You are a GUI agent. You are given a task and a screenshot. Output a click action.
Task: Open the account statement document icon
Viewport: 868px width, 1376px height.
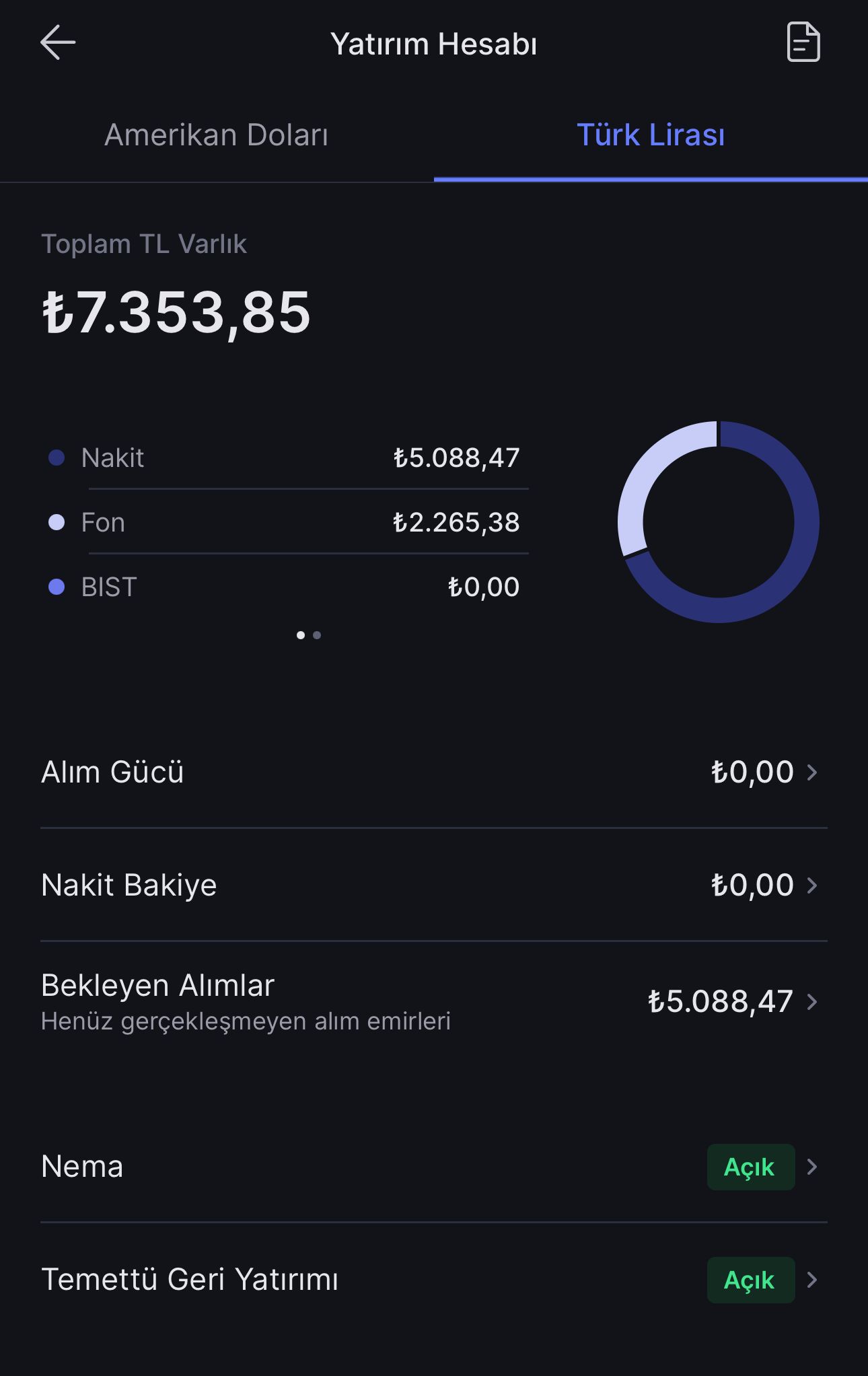[803, 42]
